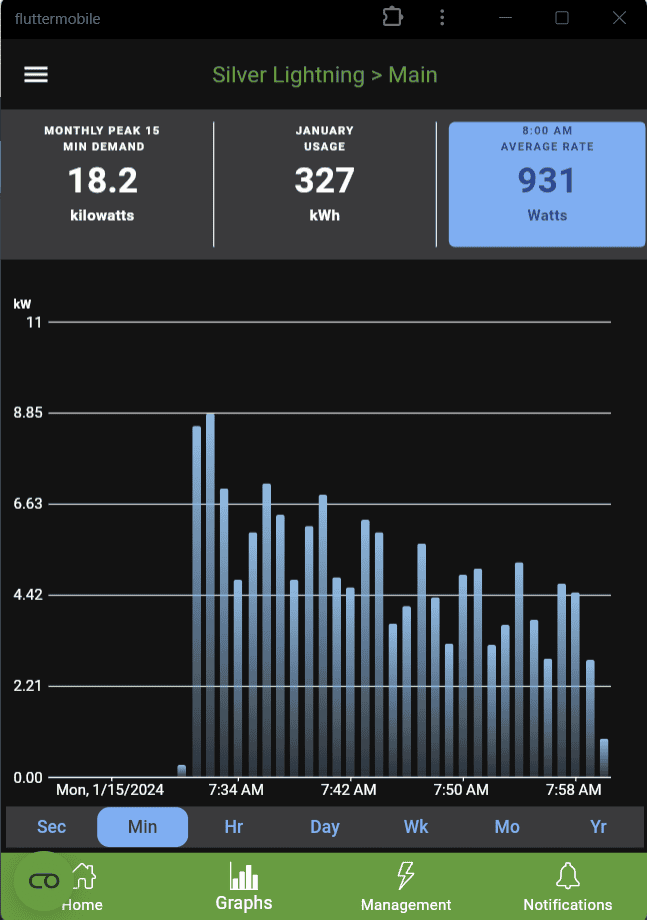Screen dimensions: 647x920
Task: Open the Management tab
Action: click(406, 887)
